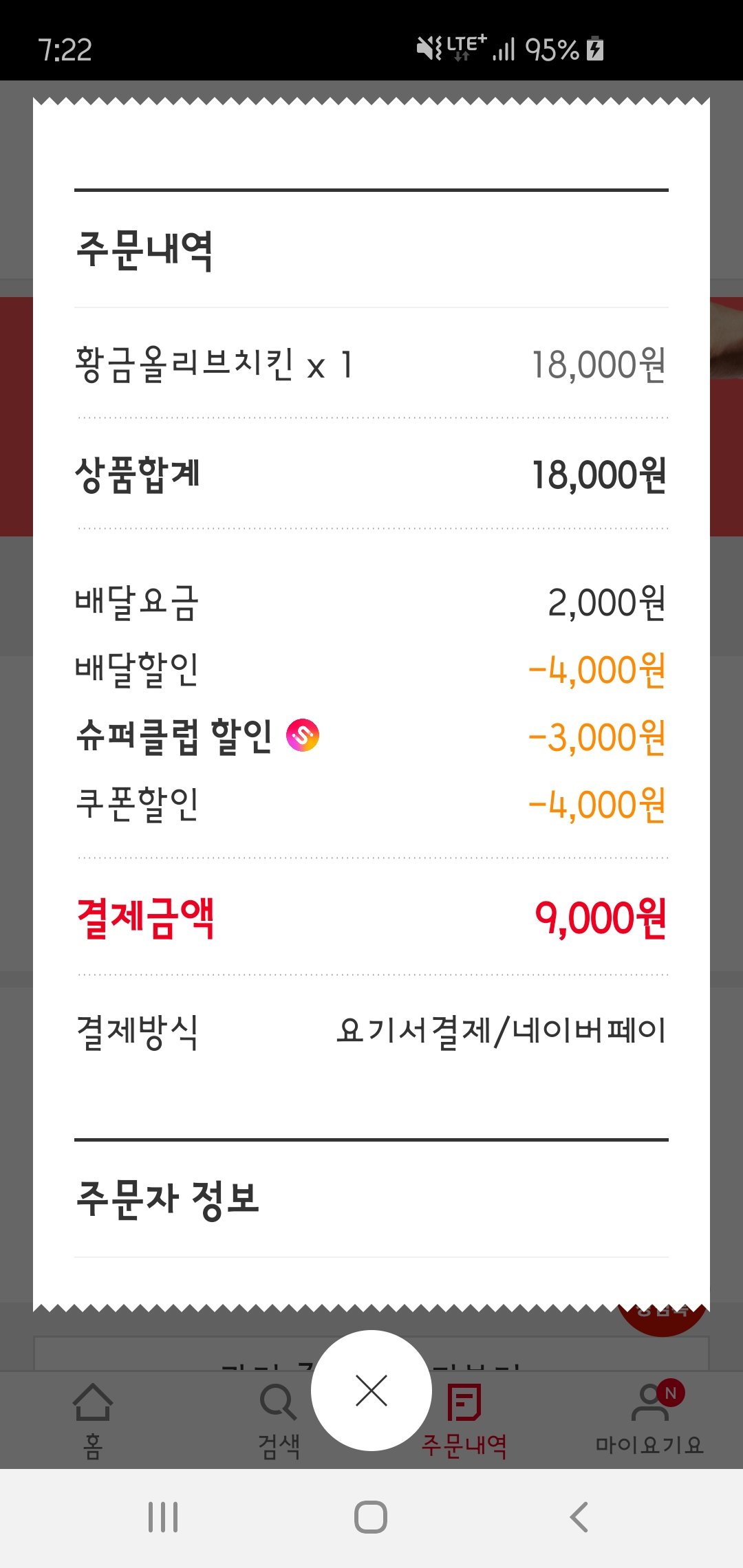Image resolution: width=743 pixels, height=1568 pixels.
Task: Open recent apps from navigation bar
Action: click(x=163, y=1517)
